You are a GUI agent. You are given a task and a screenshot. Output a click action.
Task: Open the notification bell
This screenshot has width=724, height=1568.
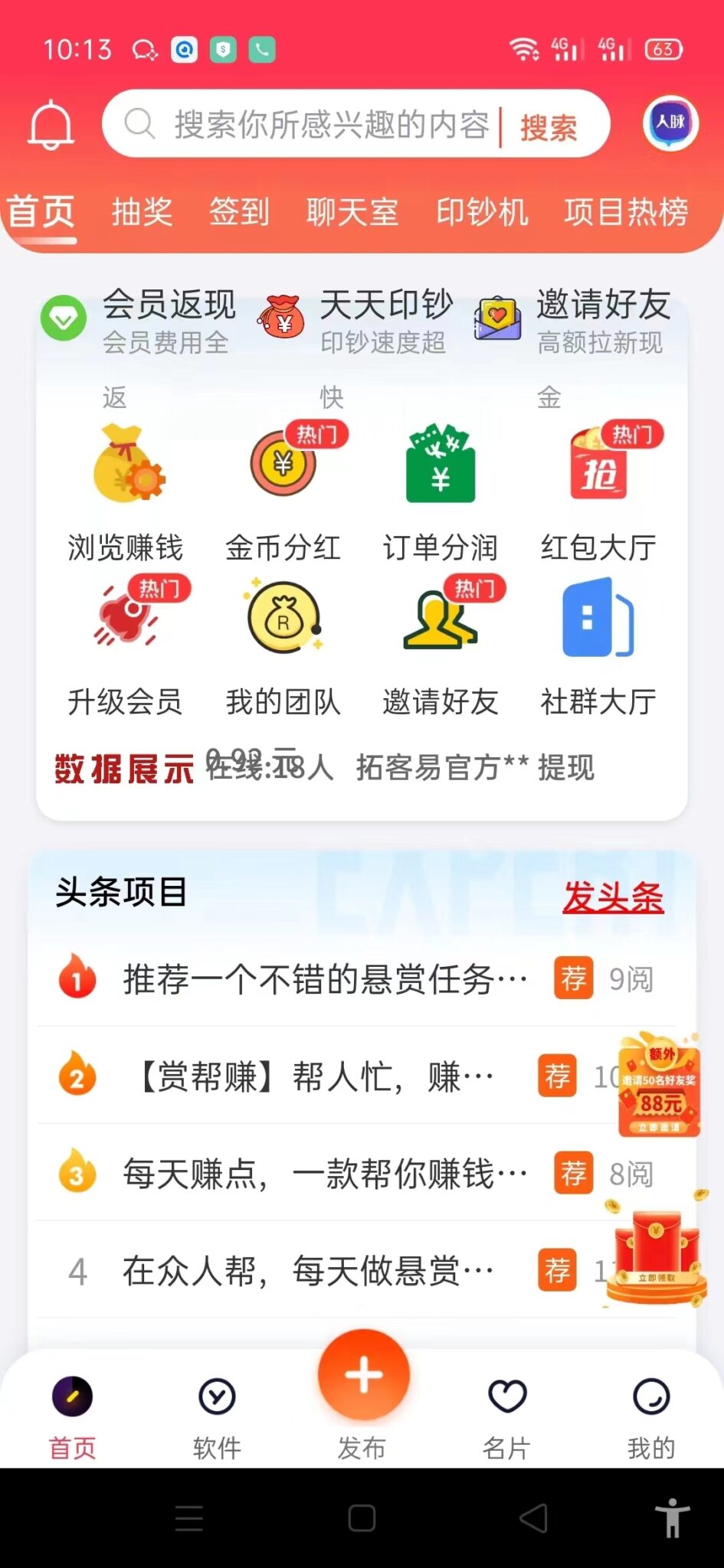[x=49, y=125]
